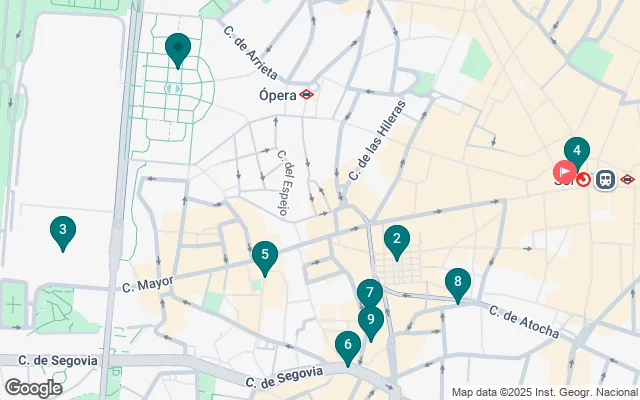Viewport: 640px width, 400px height.
Task: Open map pin number 3
Action: click(x=63, y=231)
